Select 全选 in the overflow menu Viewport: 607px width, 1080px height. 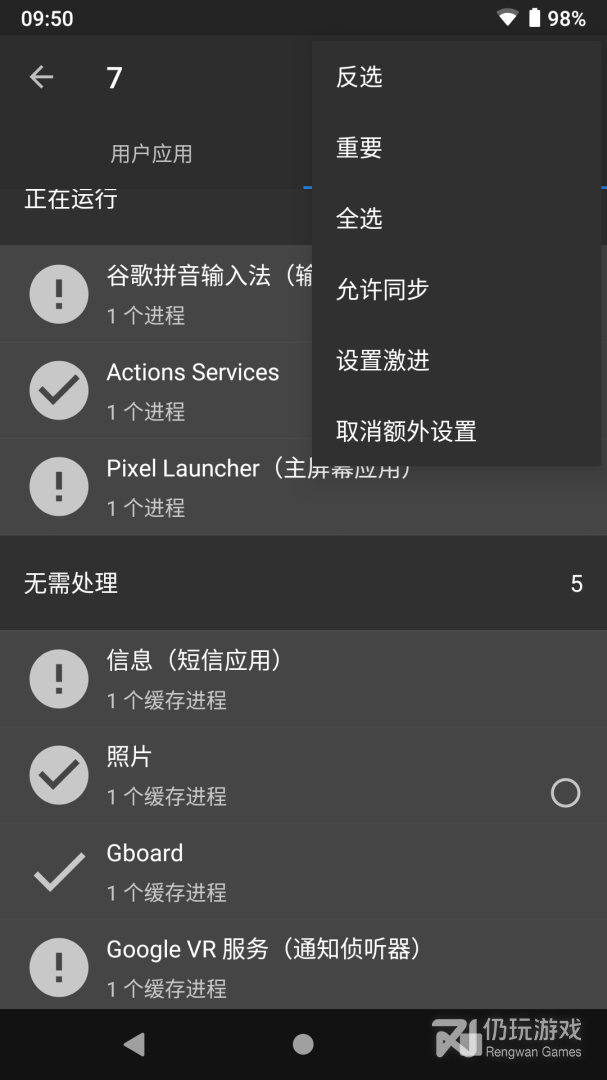click(456, 218)
